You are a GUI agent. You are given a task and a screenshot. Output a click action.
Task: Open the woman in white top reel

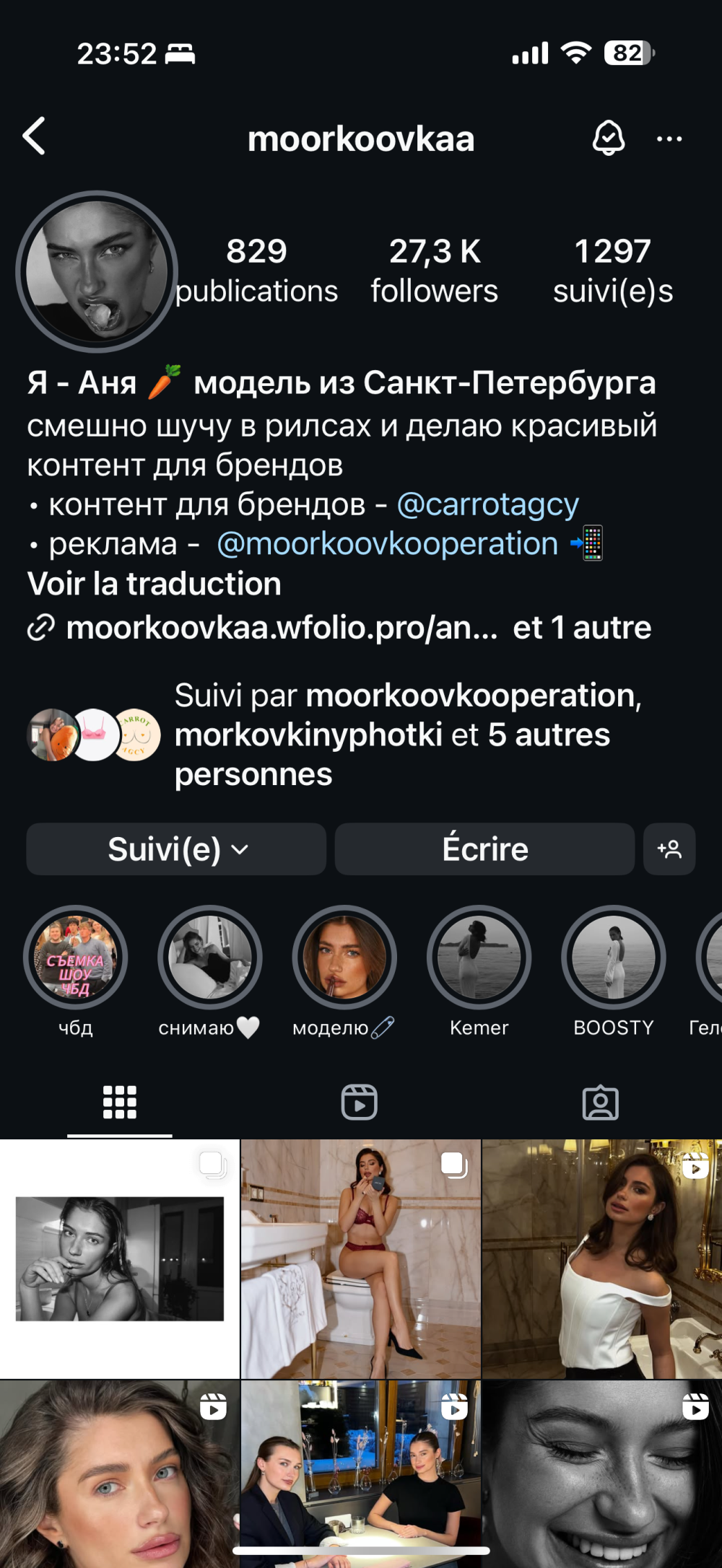pyautogui.click(x=601, y=1259)
